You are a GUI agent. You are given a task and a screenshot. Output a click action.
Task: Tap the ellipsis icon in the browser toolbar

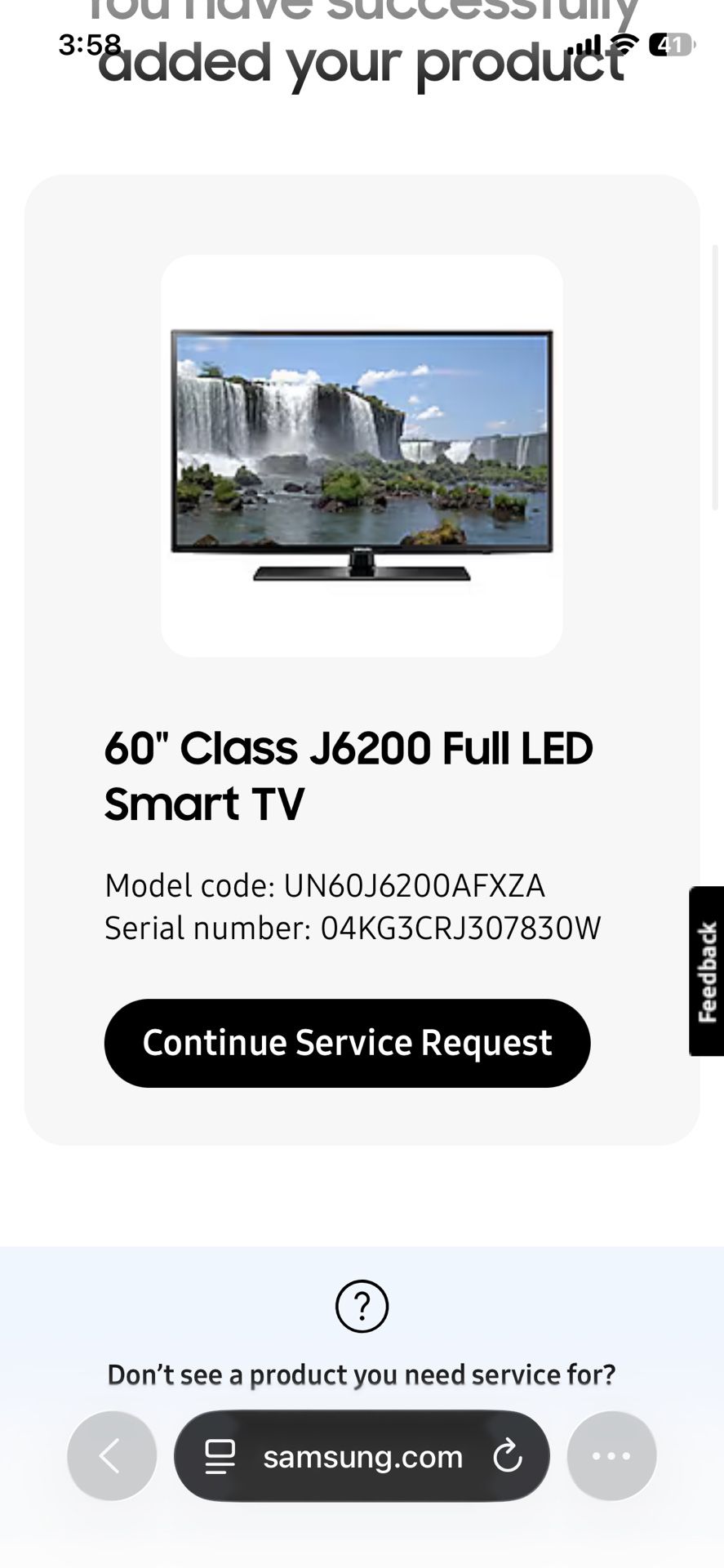[x=611, y=1455]
